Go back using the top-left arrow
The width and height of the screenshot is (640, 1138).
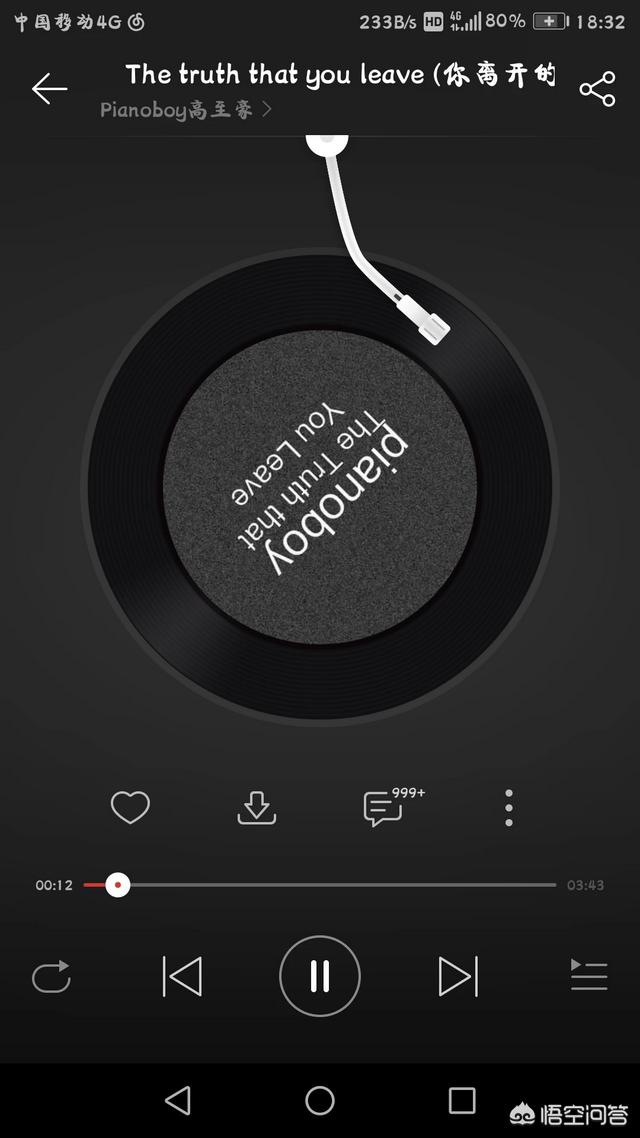click(x=49, y=89)
